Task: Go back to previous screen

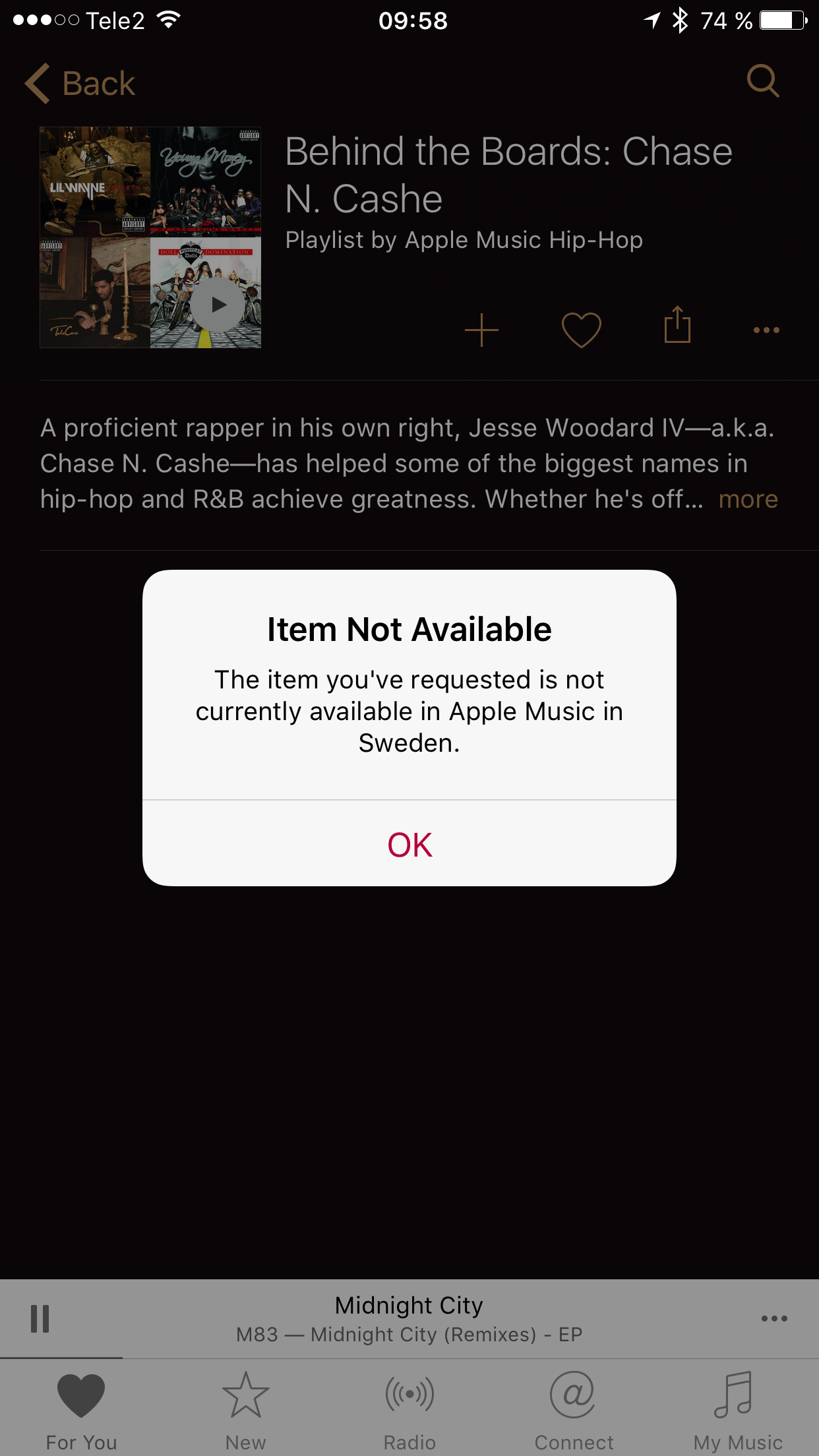Action: 80,84
